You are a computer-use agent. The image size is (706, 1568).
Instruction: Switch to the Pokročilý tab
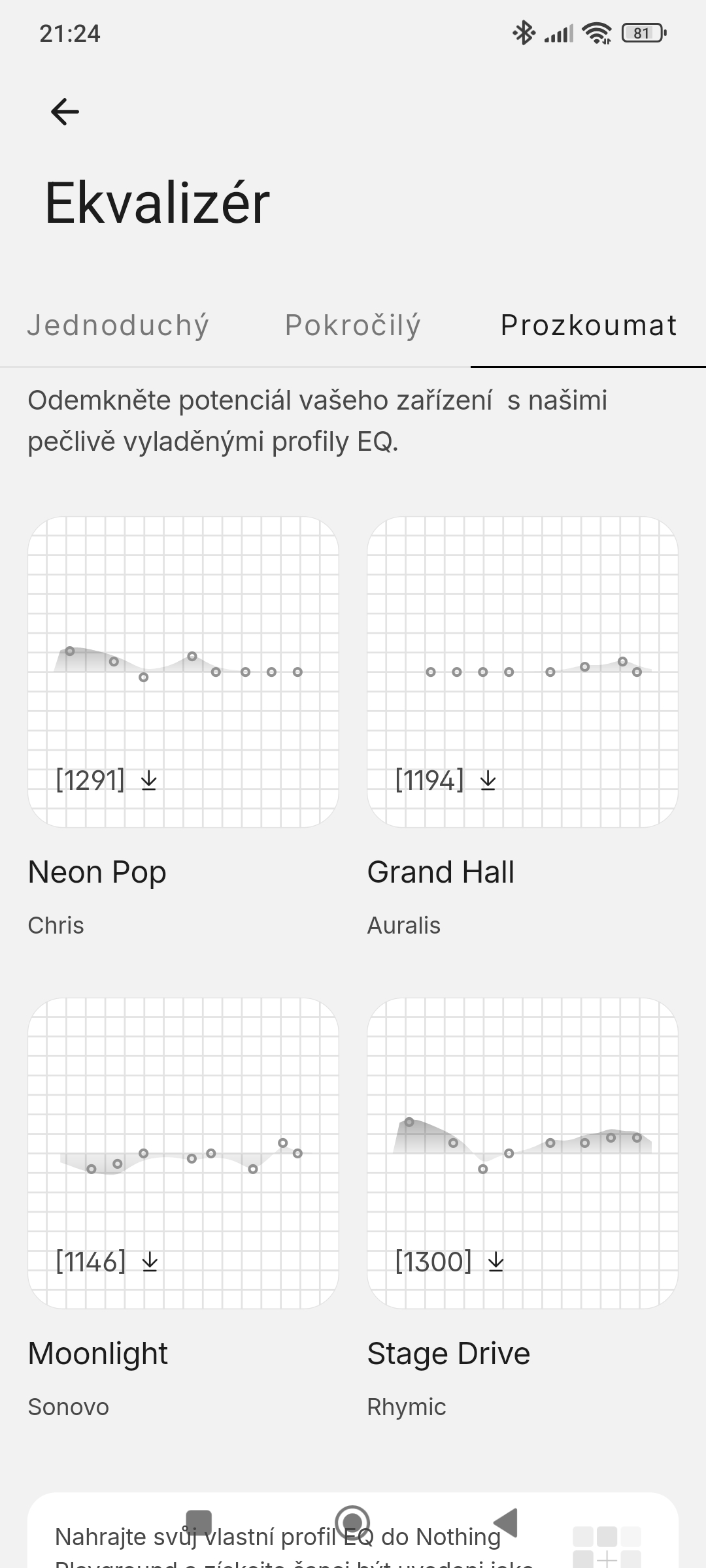353,325
